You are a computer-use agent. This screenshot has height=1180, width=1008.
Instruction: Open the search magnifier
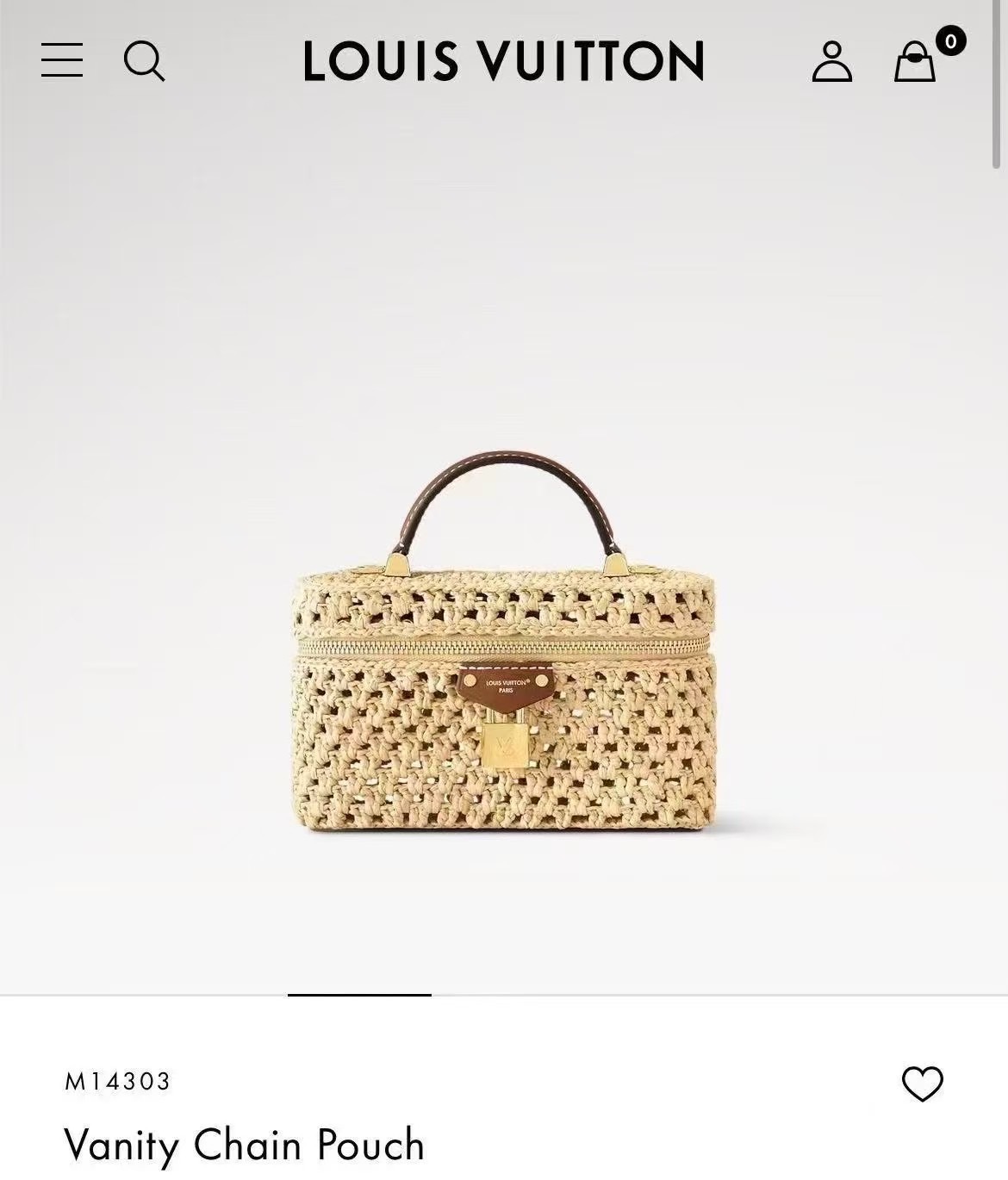pos(144,61)
